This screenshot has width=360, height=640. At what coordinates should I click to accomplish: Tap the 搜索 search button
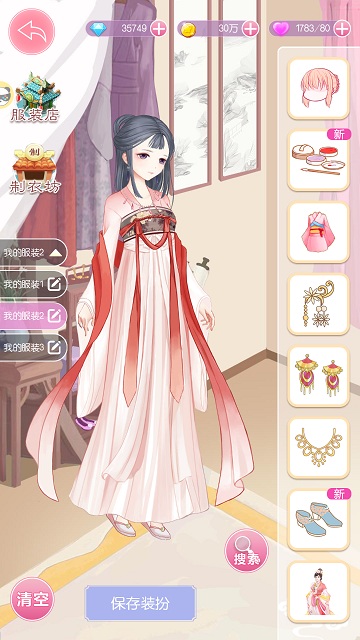pos(247,551)
